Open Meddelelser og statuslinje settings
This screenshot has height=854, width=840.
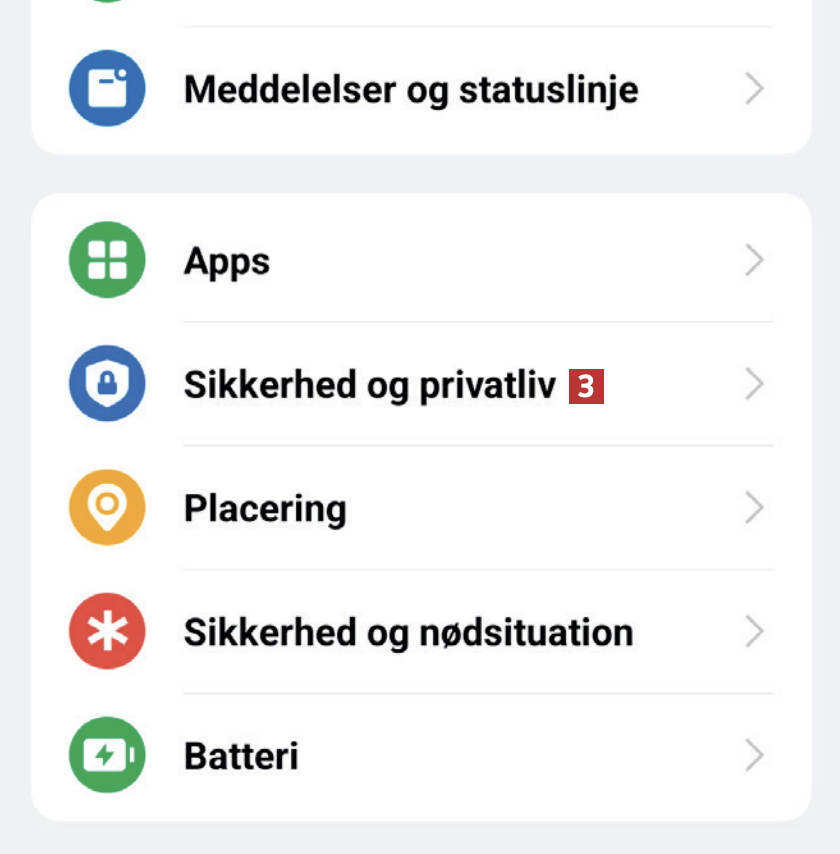(x=410, y=90)
